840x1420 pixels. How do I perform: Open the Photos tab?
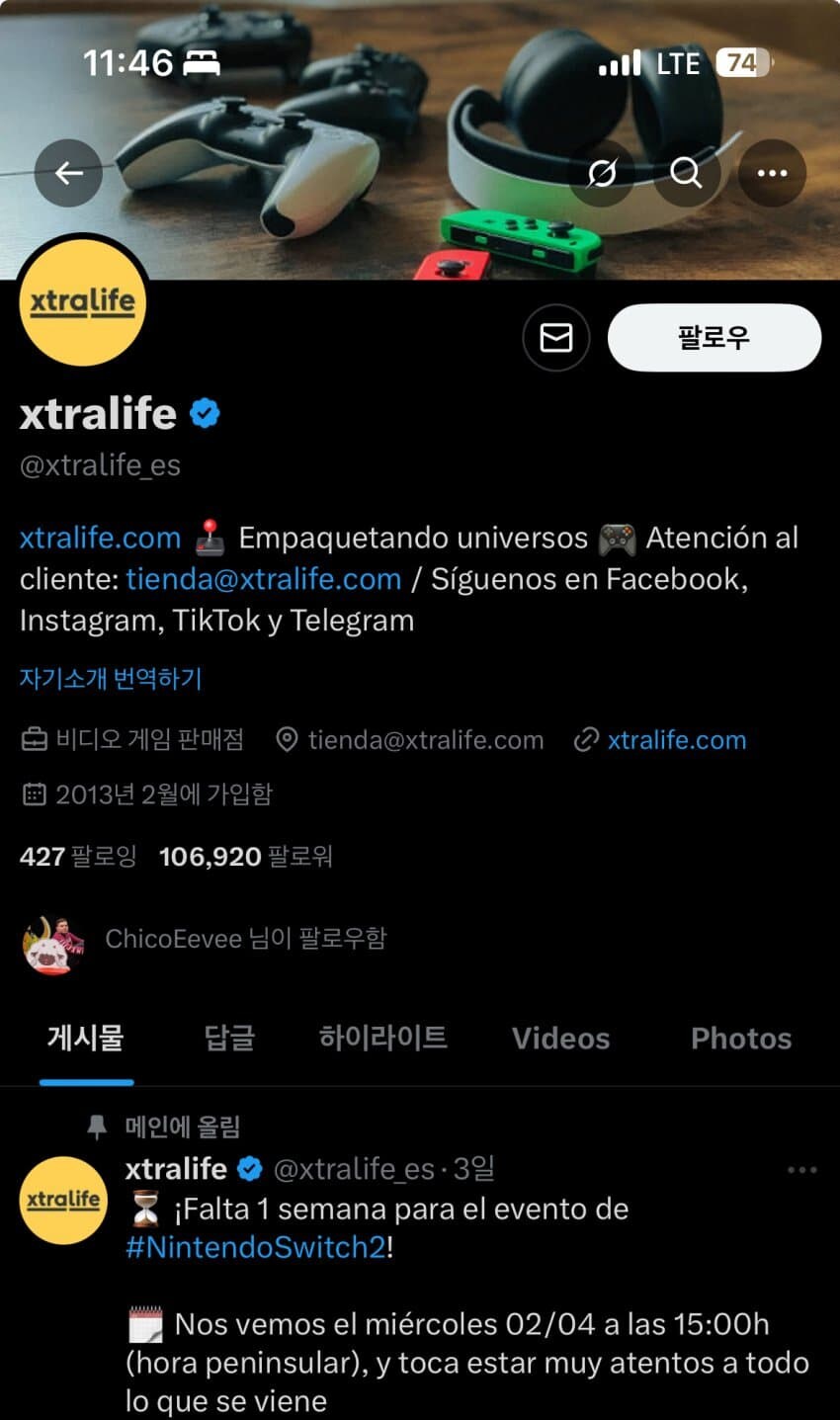tap(740, 1039)
